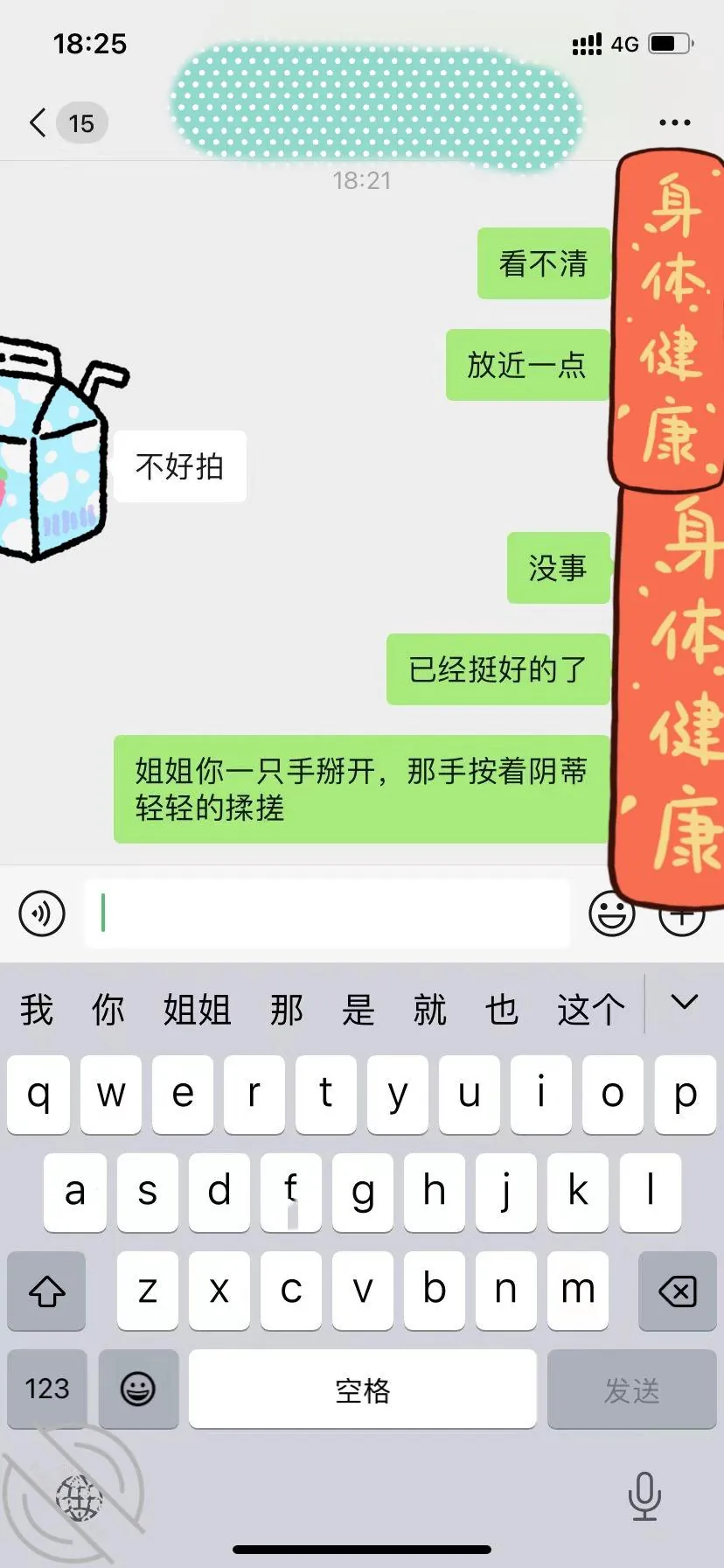Tap the shift key
Viewport: 724px width, 1568px height.
(x=47, y=1291)
